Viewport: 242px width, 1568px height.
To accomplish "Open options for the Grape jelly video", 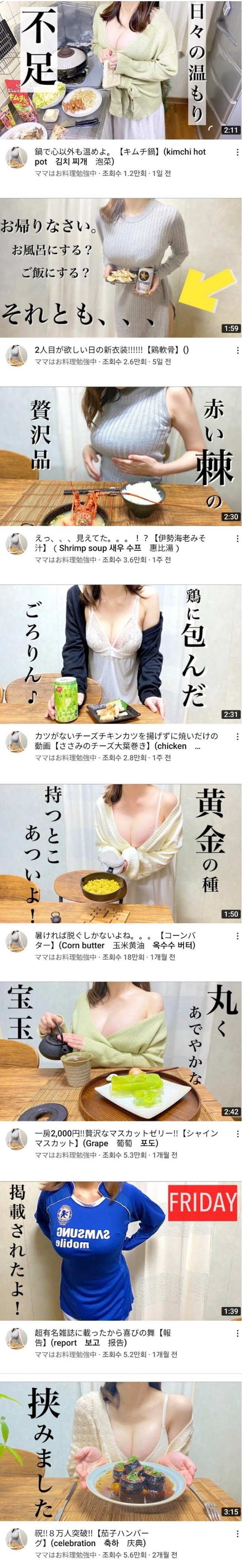I will tap(236, 1134).
